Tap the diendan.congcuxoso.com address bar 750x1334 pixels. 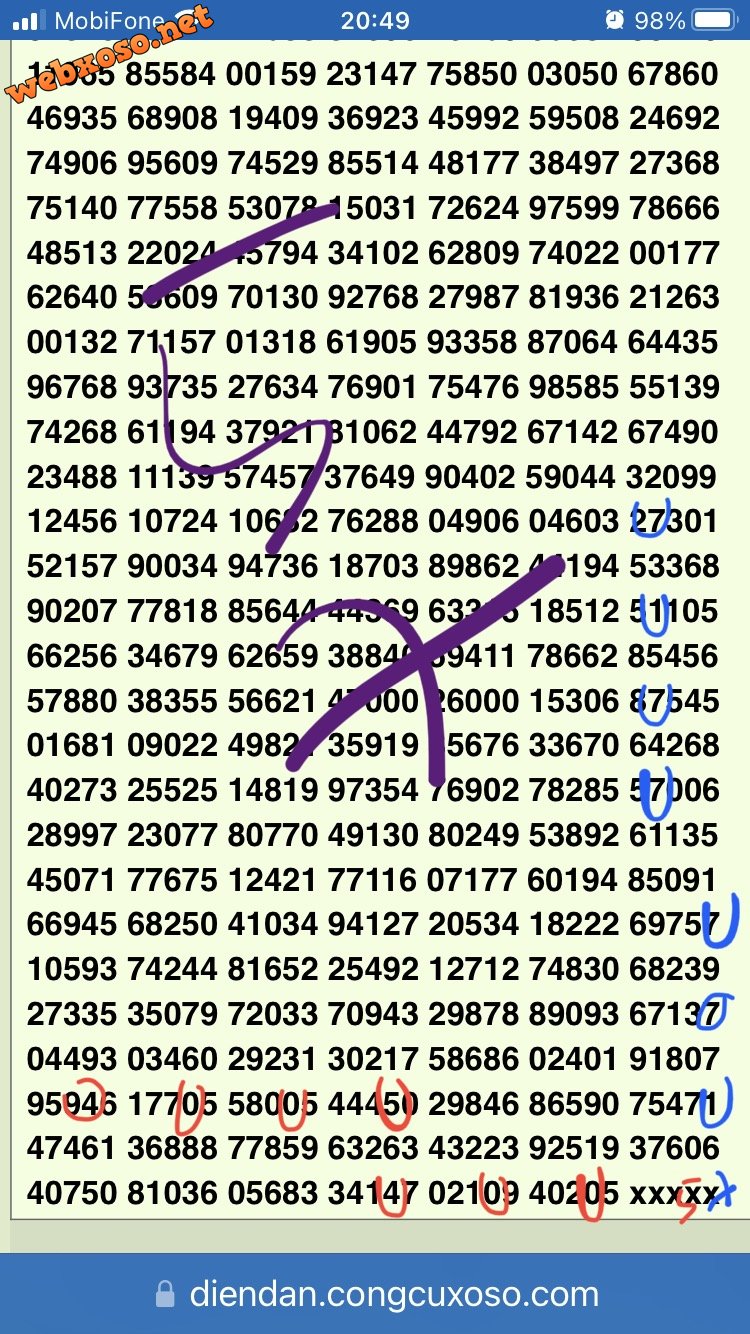click(377, 1294)
